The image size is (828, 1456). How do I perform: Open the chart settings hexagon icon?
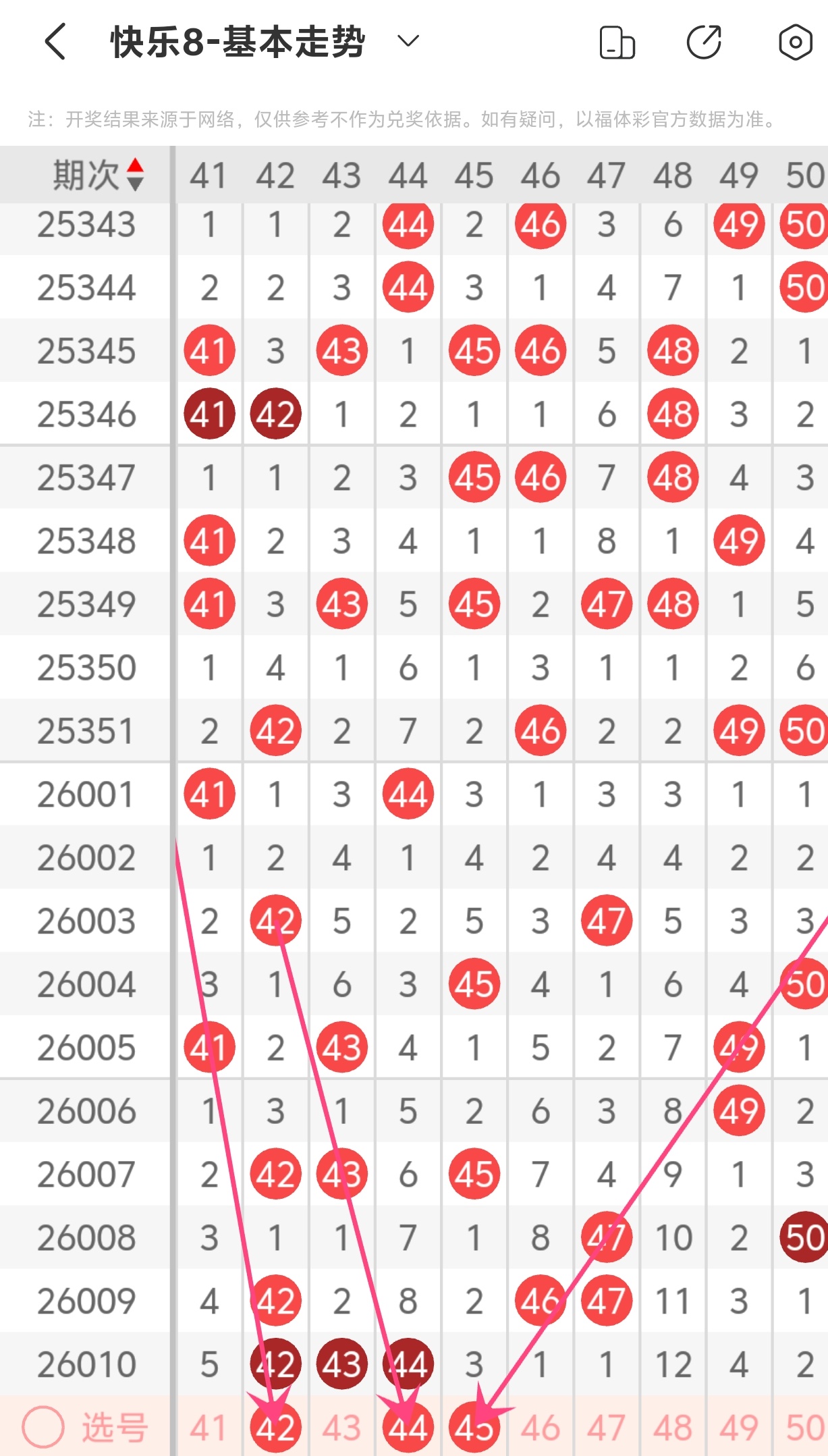click(x=795, y=43)
